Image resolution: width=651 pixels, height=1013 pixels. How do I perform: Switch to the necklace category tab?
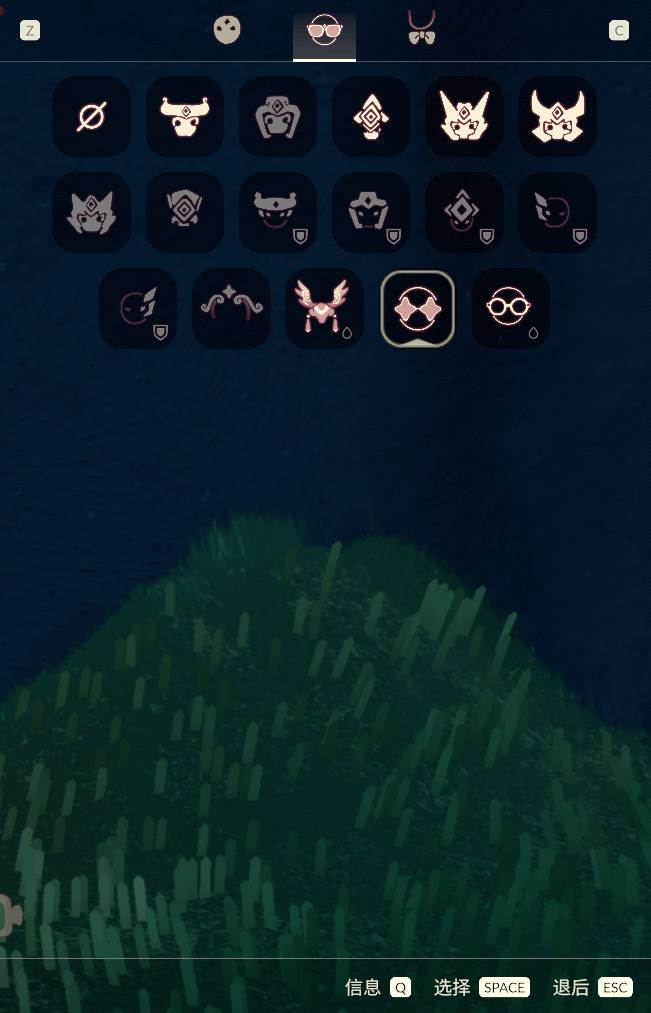coord(421,29)
